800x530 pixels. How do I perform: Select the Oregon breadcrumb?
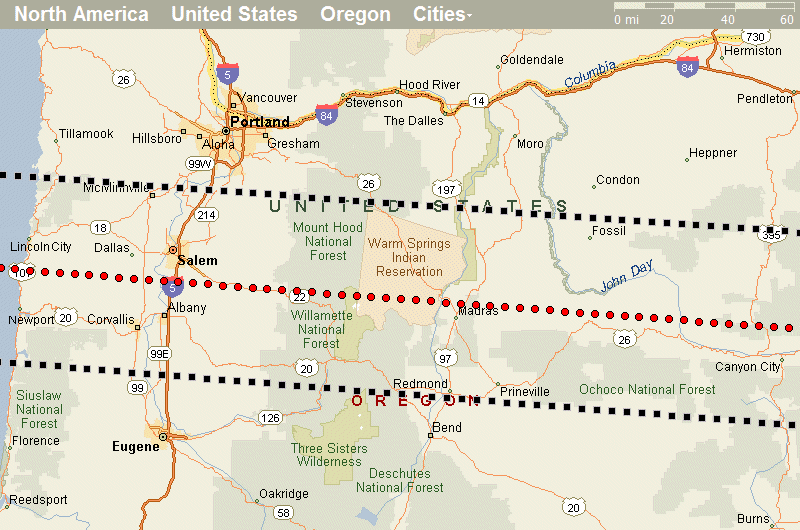[355, 15]
